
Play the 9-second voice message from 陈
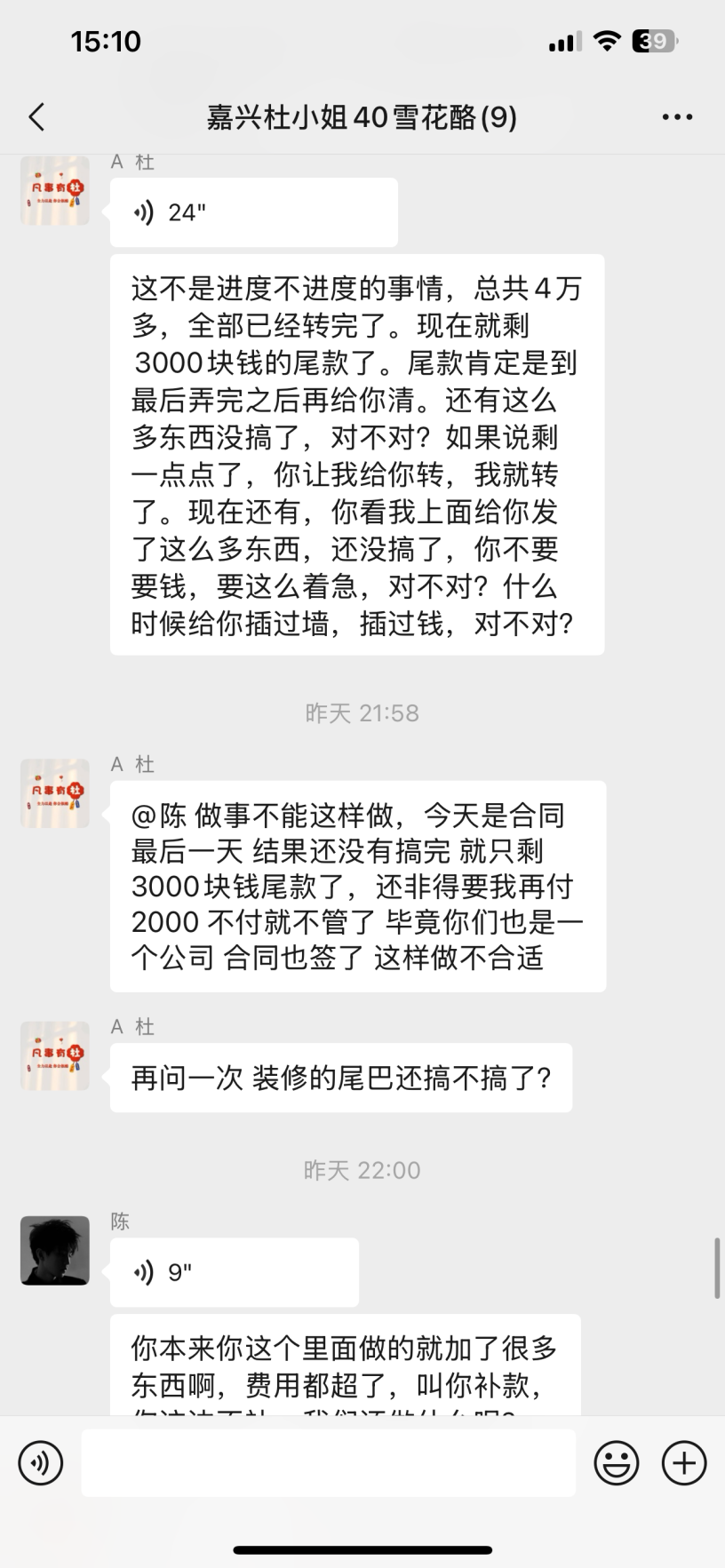pyautogui.click(x=234, y=1273)
